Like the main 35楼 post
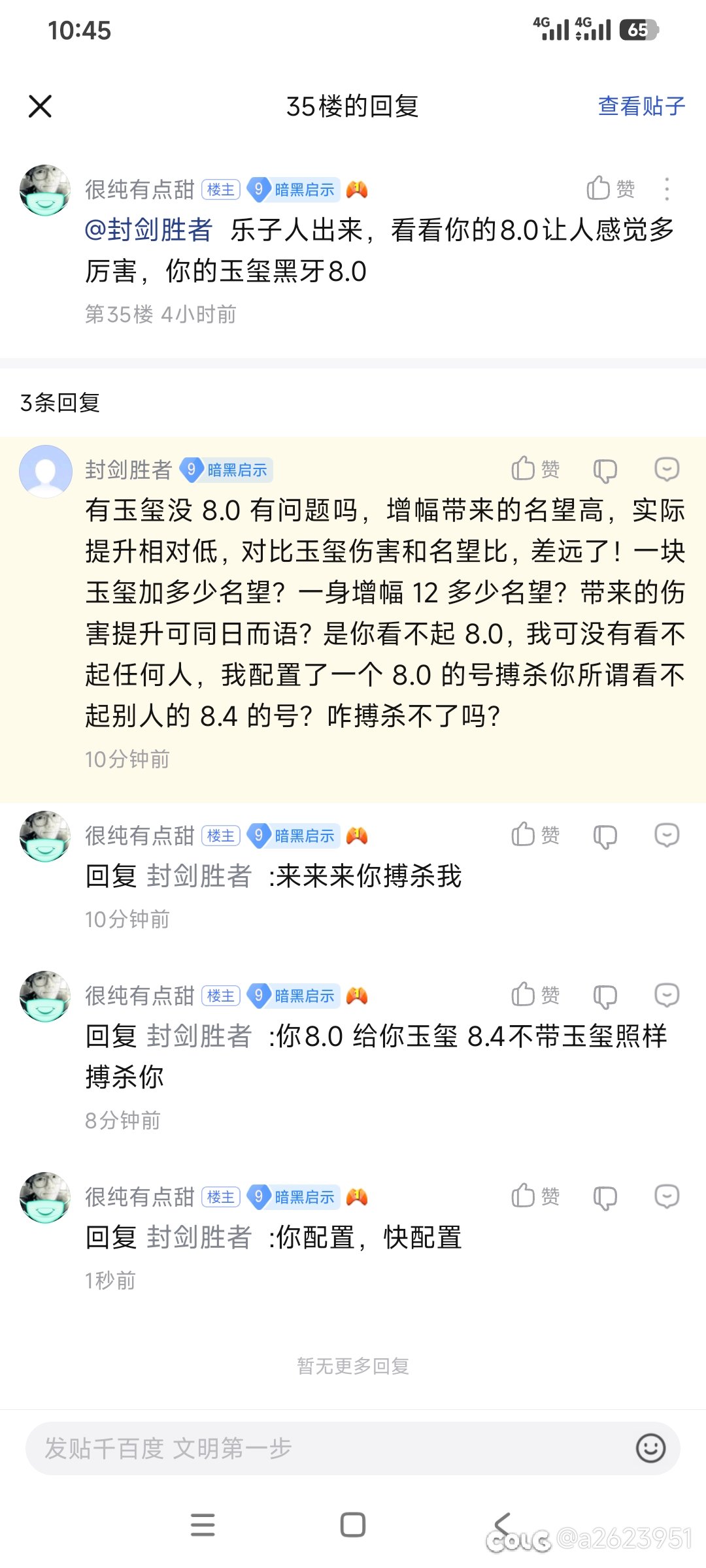Viewport: 706px width, 1568px height. (x=609, y=189)
